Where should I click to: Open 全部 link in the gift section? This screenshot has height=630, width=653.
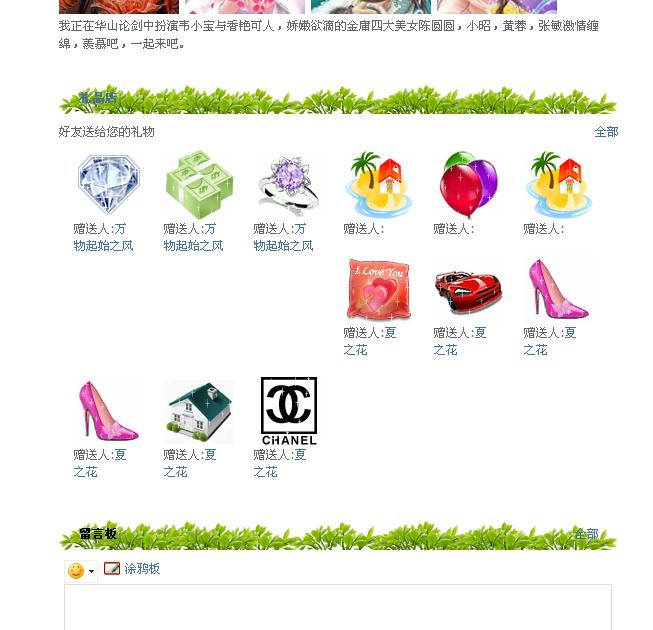[606, 132]
